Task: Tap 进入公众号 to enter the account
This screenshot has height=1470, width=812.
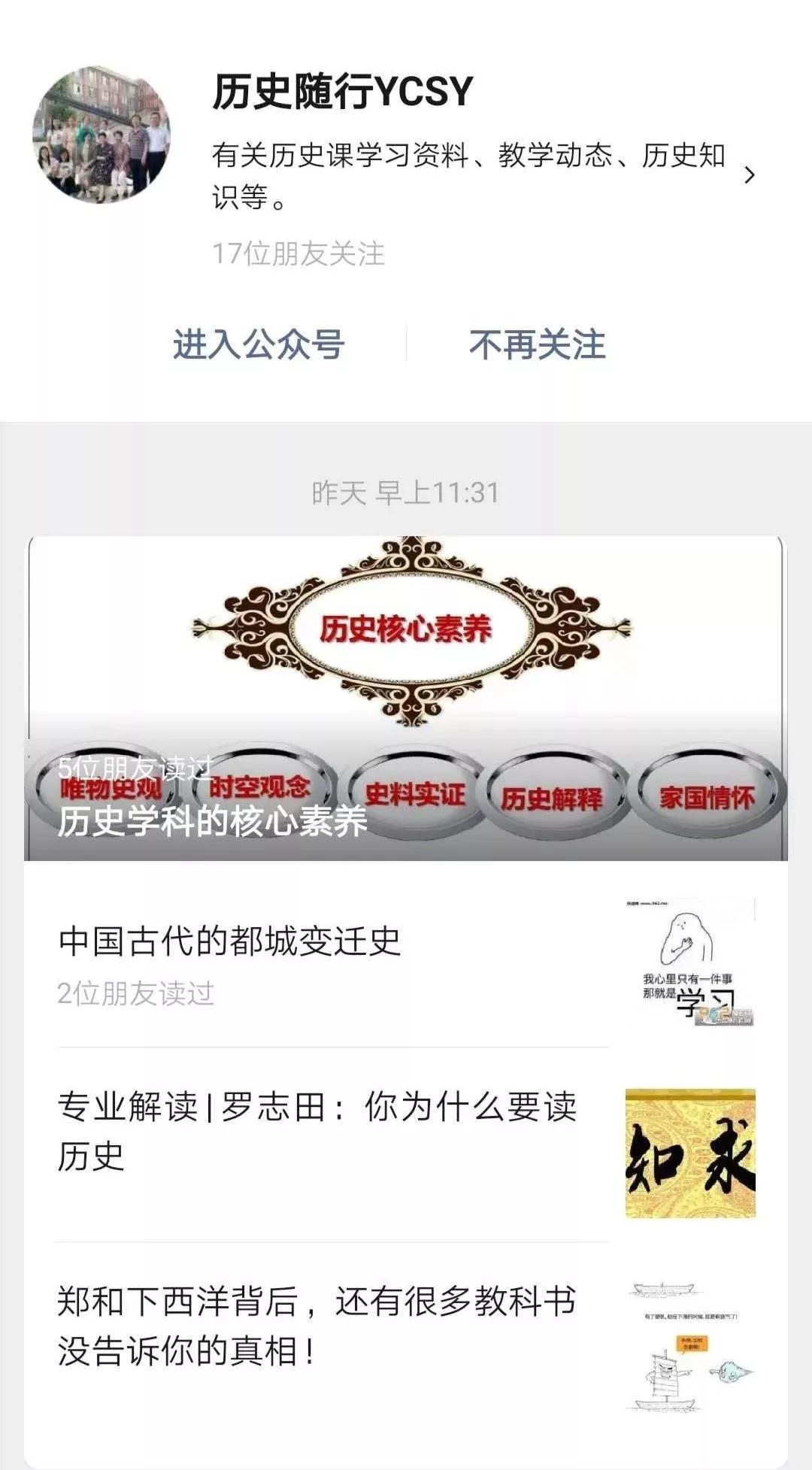Action: pos(259,344)
